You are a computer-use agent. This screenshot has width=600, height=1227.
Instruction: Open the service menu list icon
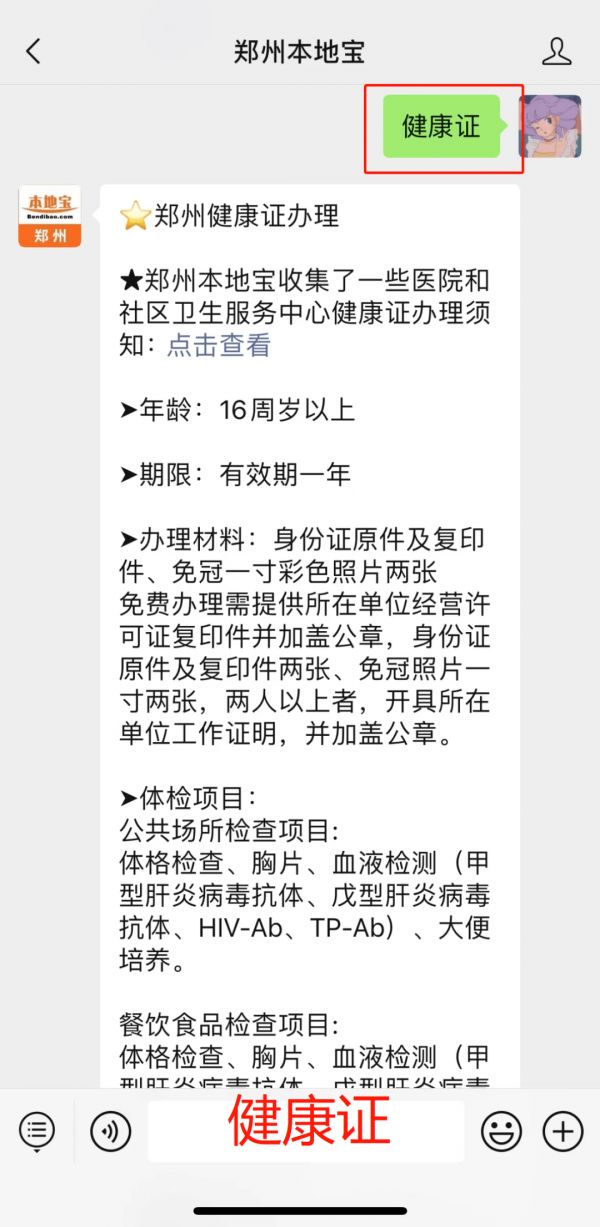[x=37, y=1131]
